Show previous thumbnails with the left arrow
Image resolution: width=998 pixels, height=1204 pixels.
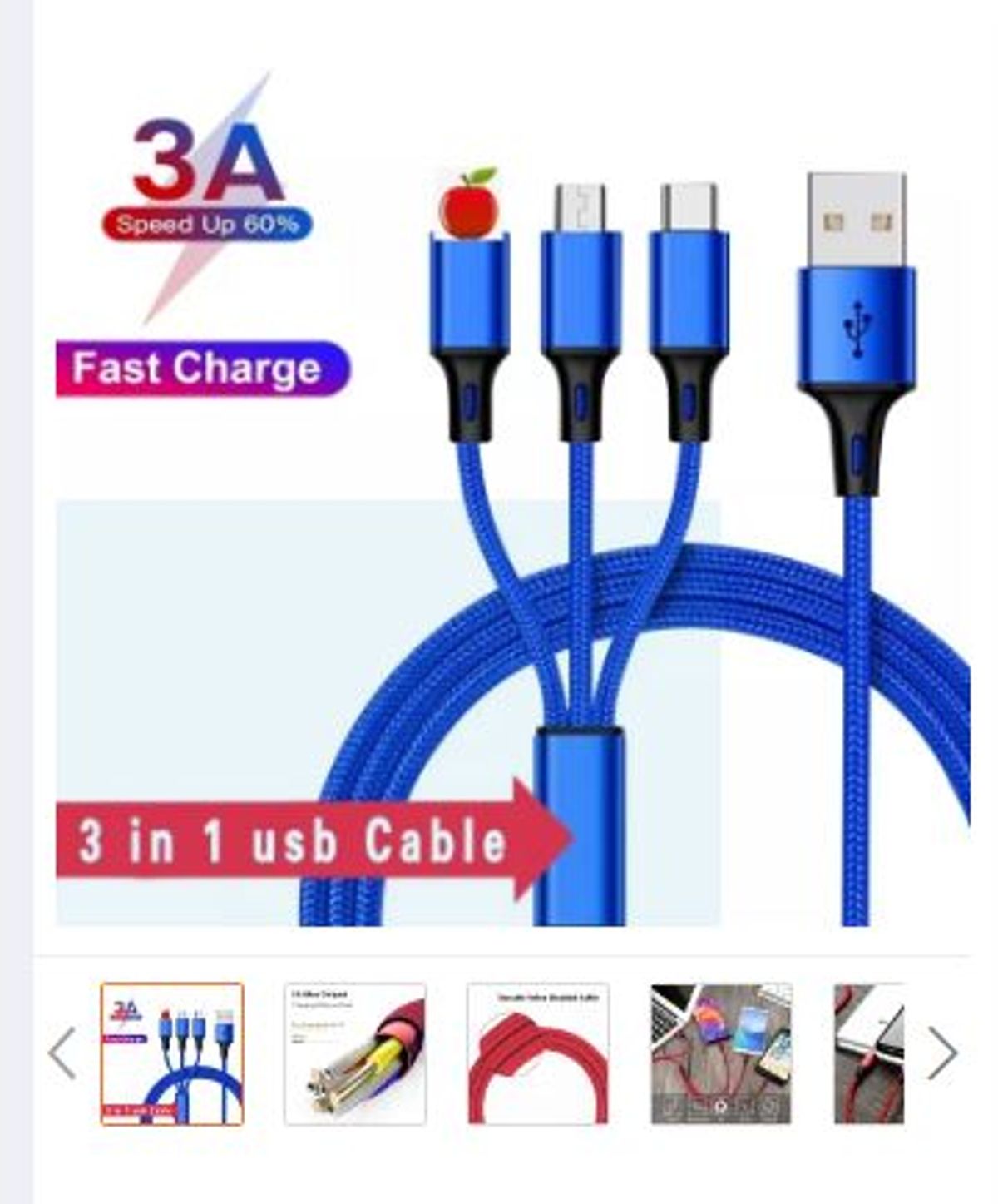pyautogui.click(x=62, y=1053)
